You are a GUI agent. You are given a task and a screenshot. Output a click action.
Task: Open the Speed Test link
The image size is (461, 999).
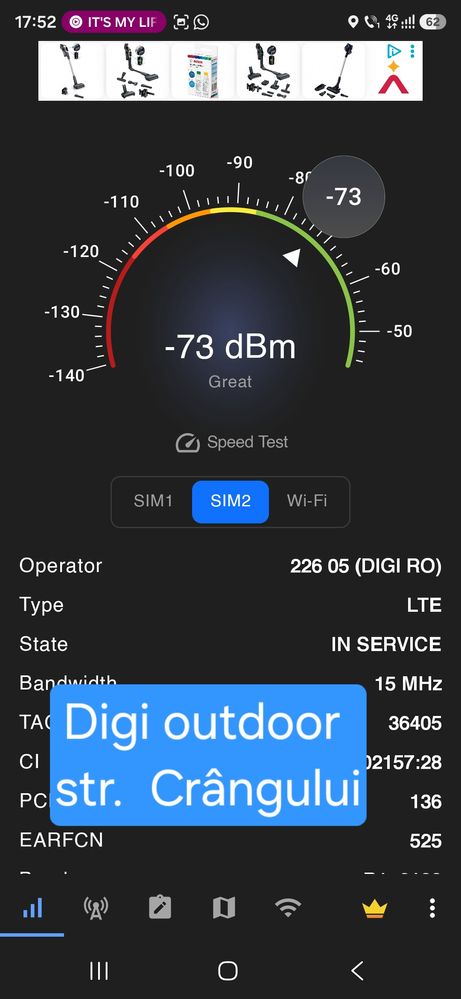pyautogui.click(x=232, y=442)
